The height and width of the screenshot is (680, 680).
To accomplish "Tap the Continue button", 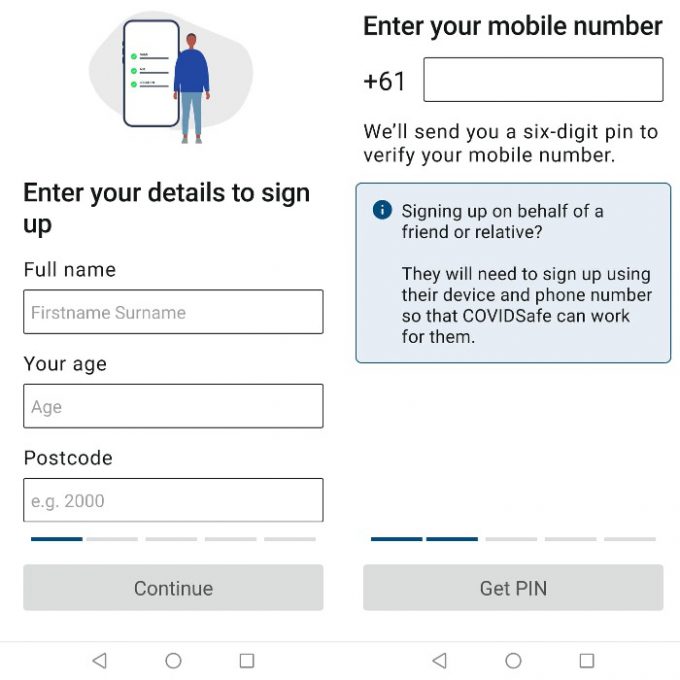I will point(173,588).
